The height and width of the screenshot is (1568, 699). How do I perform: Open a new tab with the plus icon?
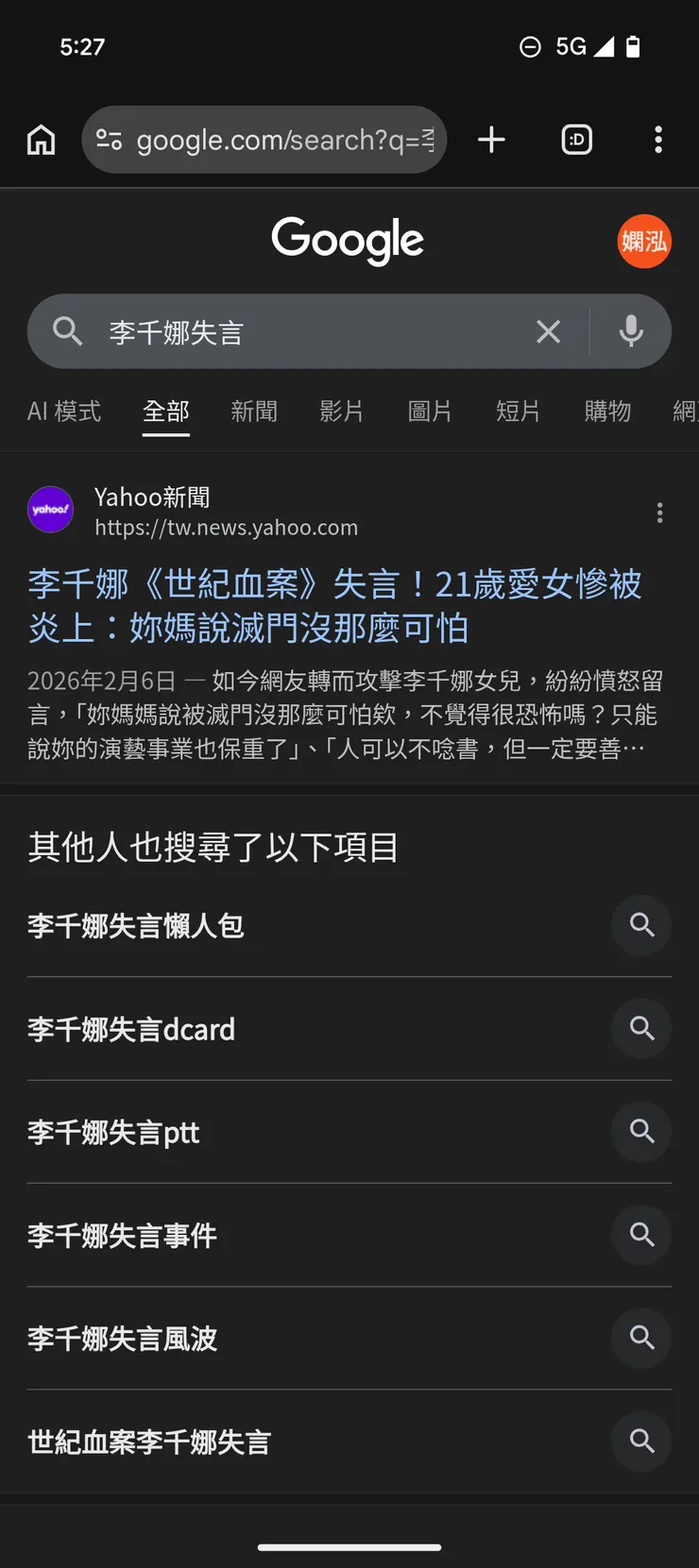coord(491,139)
